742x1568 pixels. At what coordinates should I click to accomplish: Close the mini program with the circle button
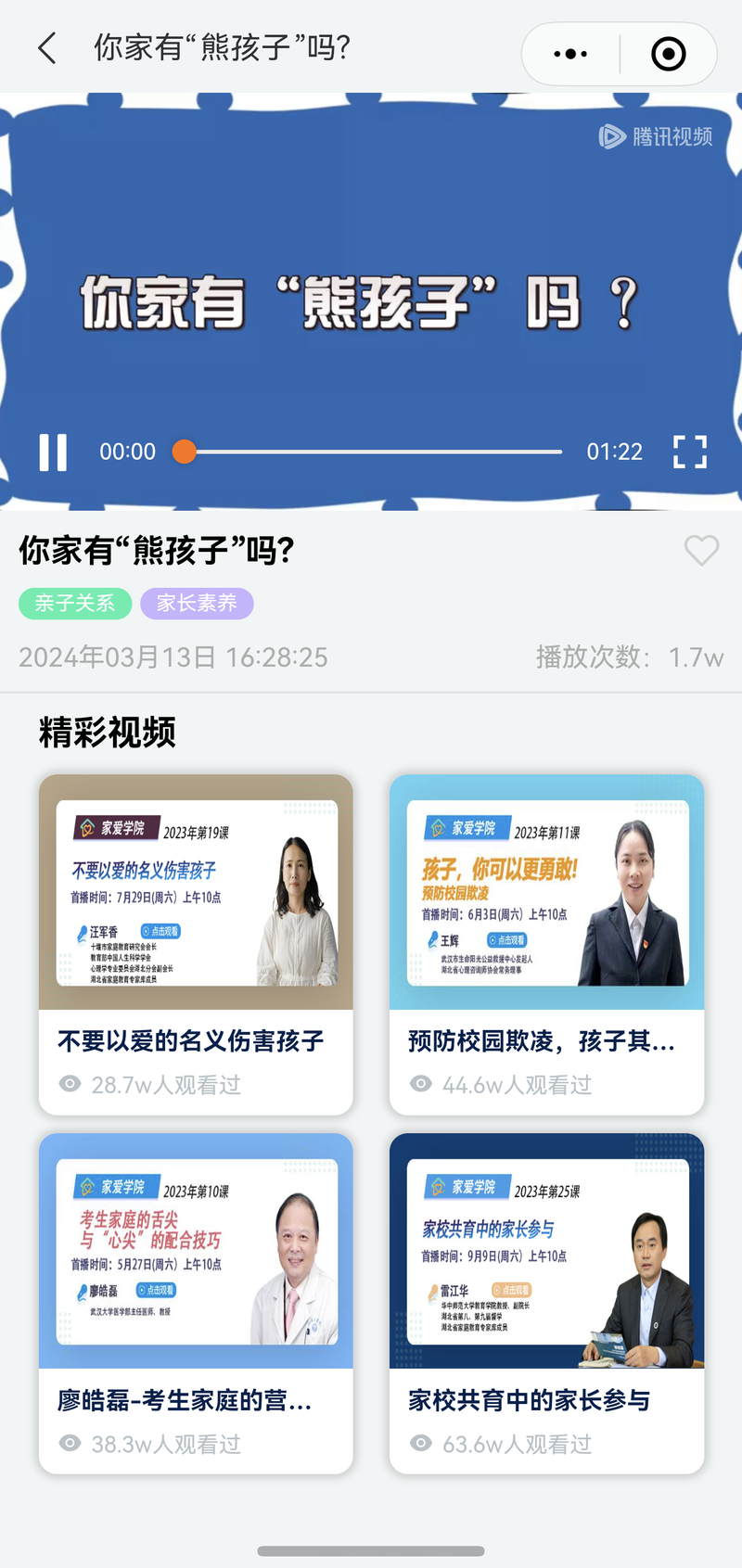(x=669, y=54)
